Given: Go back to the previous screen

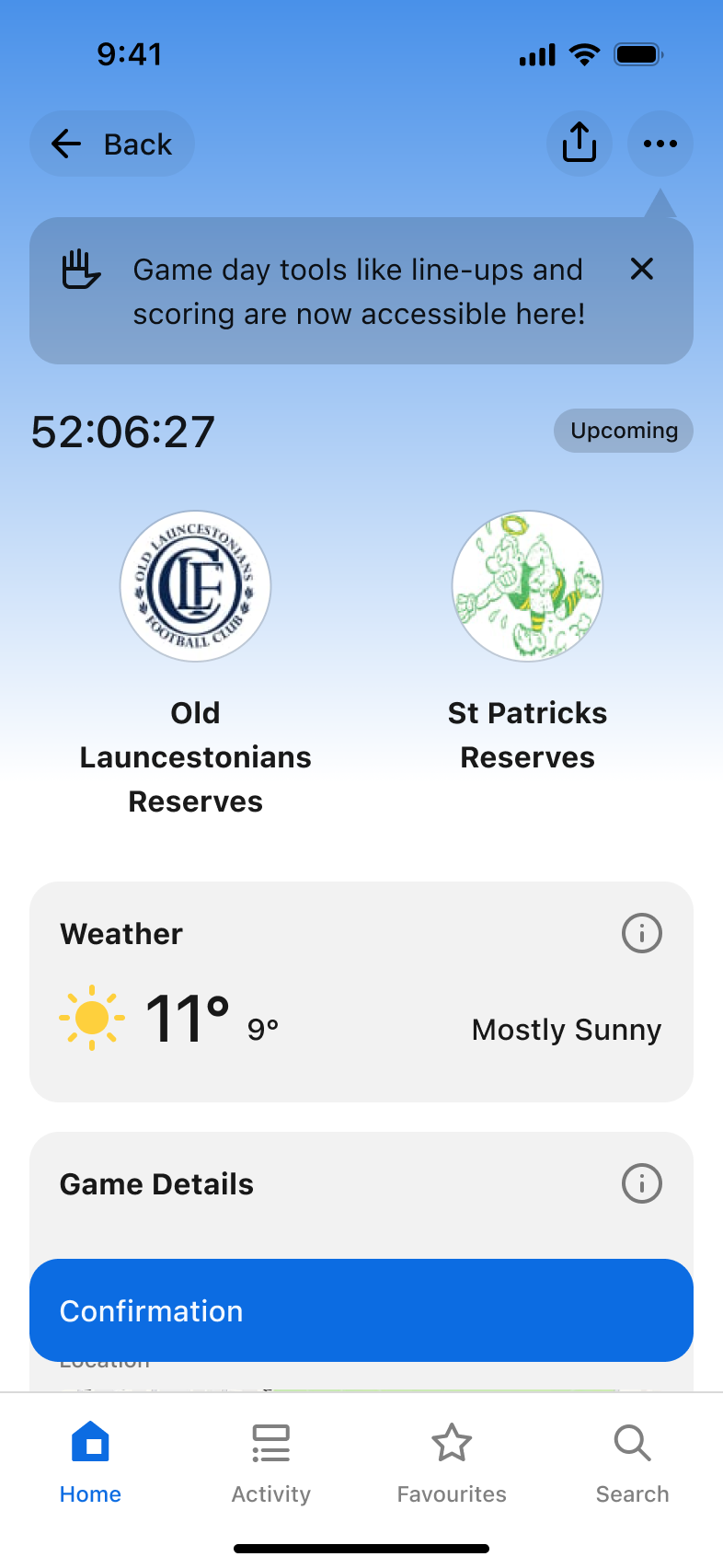Looking at the screenshot, I should (112, 144).
